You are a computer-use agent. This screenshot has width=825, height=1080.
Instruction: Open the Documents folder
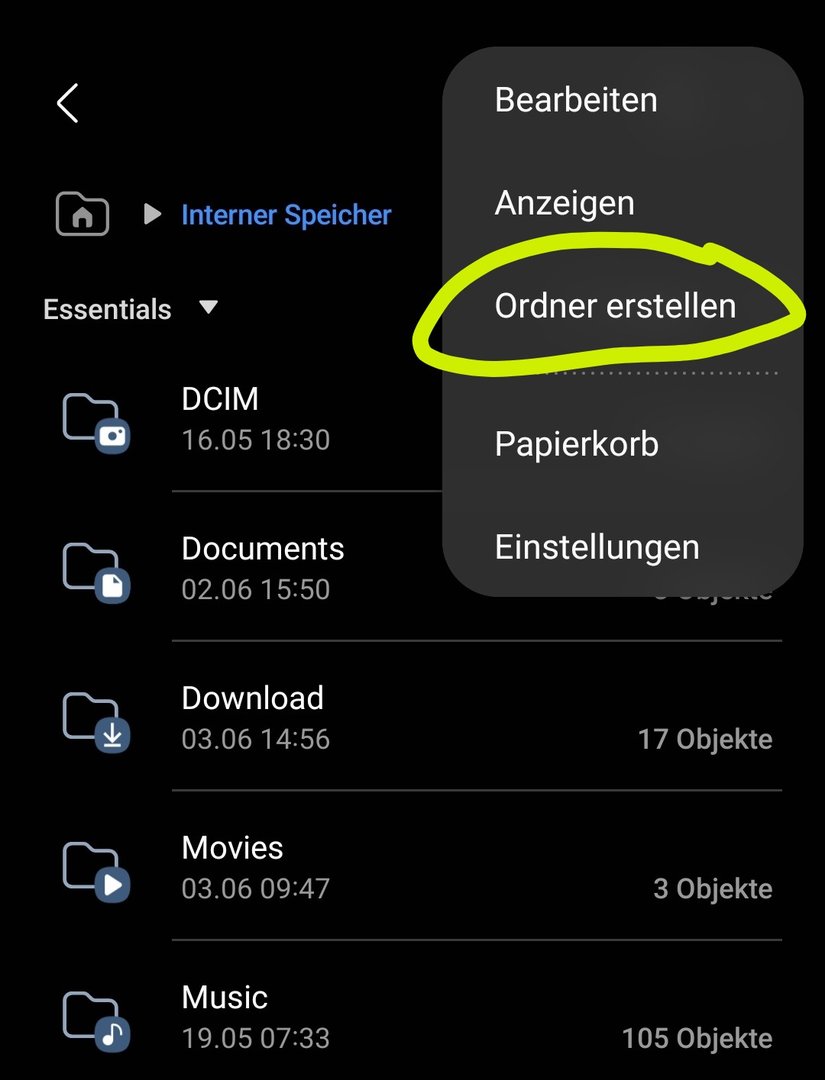click(x=262, y=567)
